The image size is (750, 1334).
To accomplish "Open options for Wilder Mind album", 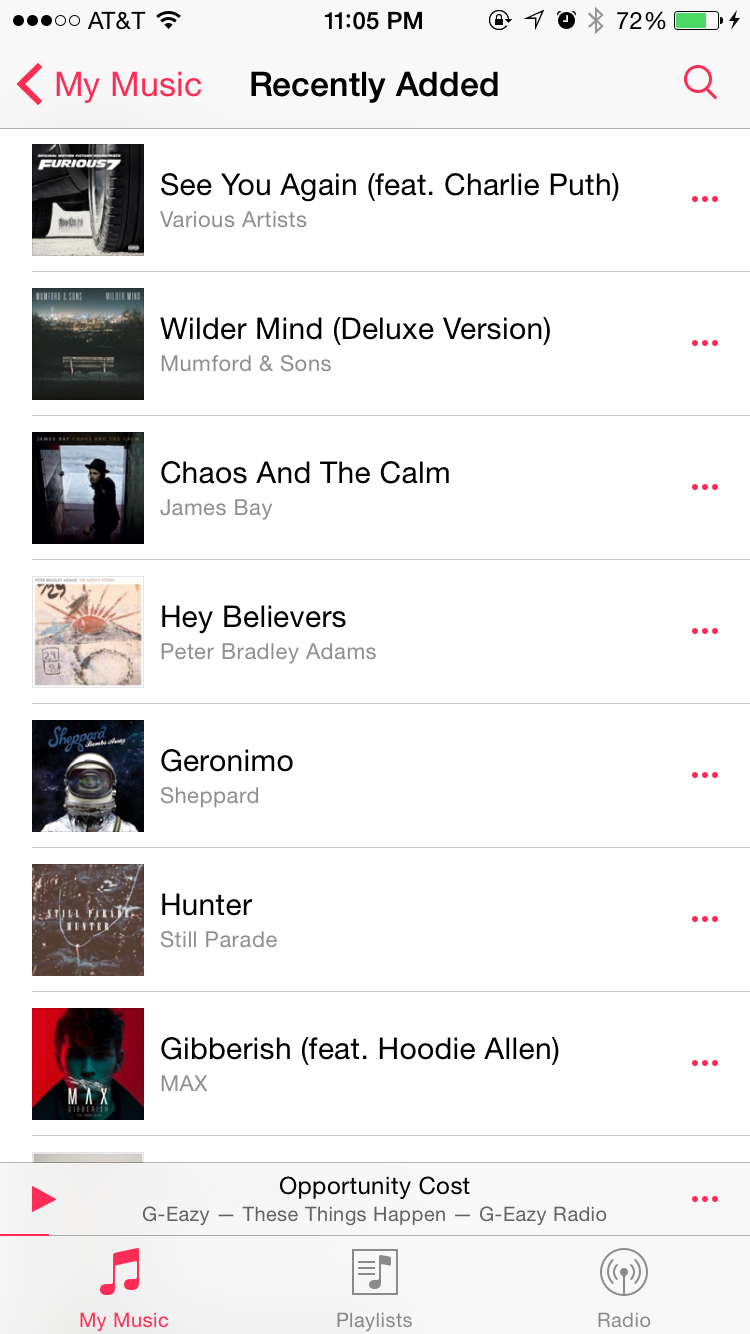I will click(x=705, y=342).
